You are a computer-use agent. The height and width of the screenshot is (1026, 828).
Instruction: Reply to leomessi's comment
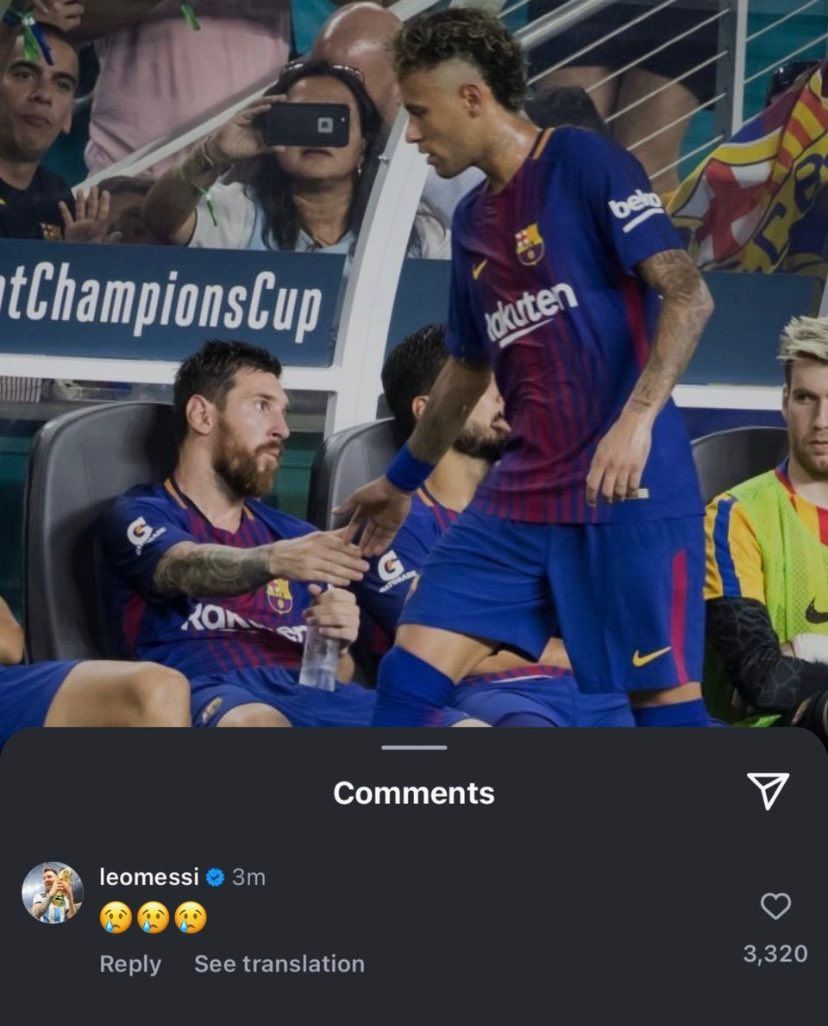tap(130, 964)
